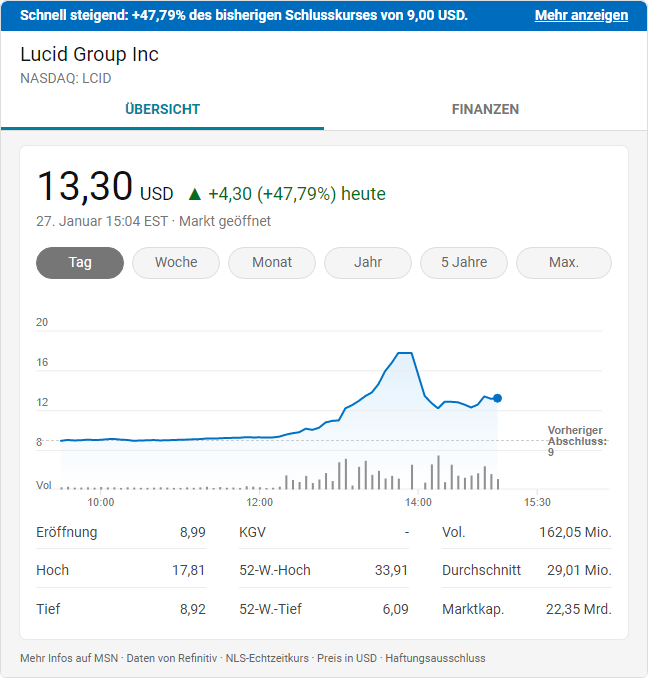Screen dimensions: 648x679
Task: Choose the 5 Jahre range
Action: pos(464,263)
